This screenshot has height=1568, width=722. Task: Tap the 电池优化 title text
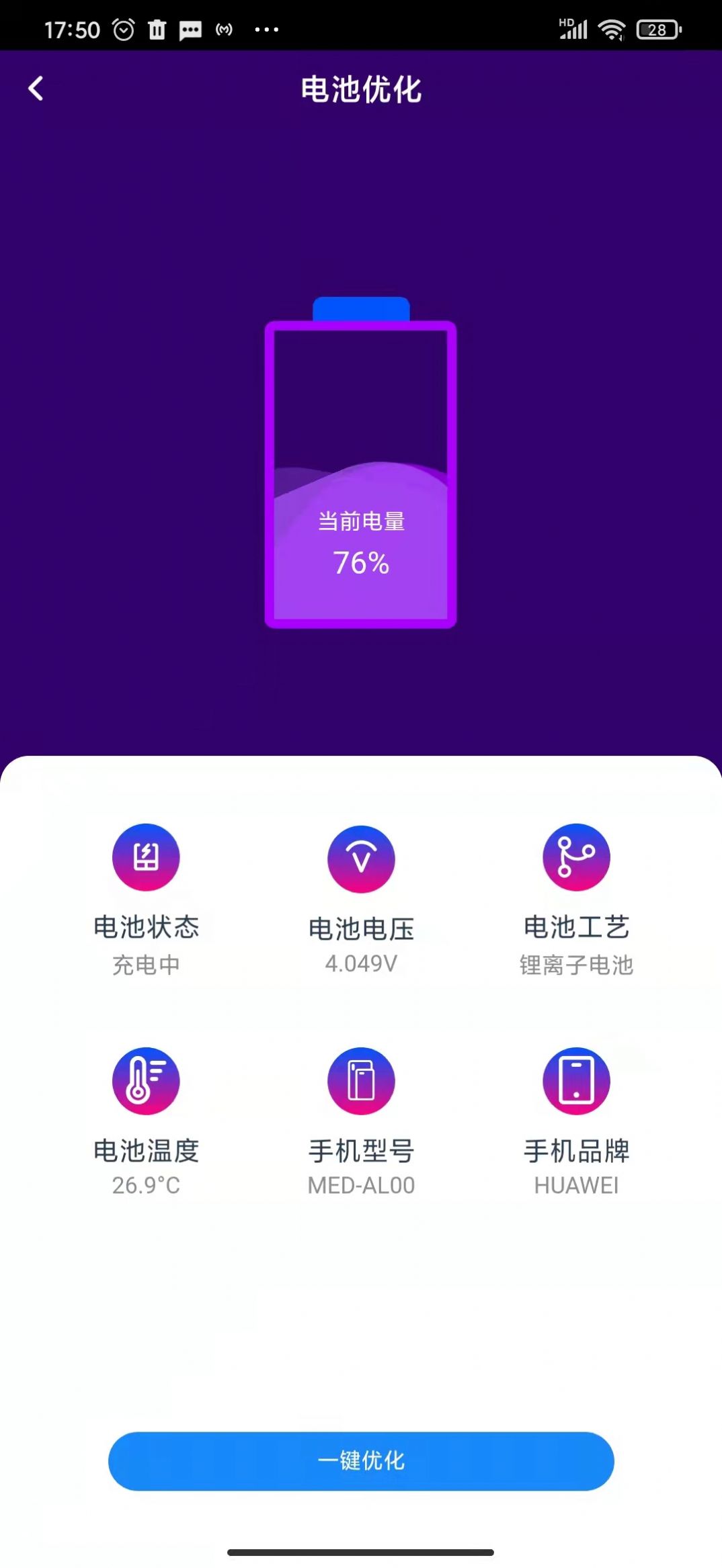(361, 90)
